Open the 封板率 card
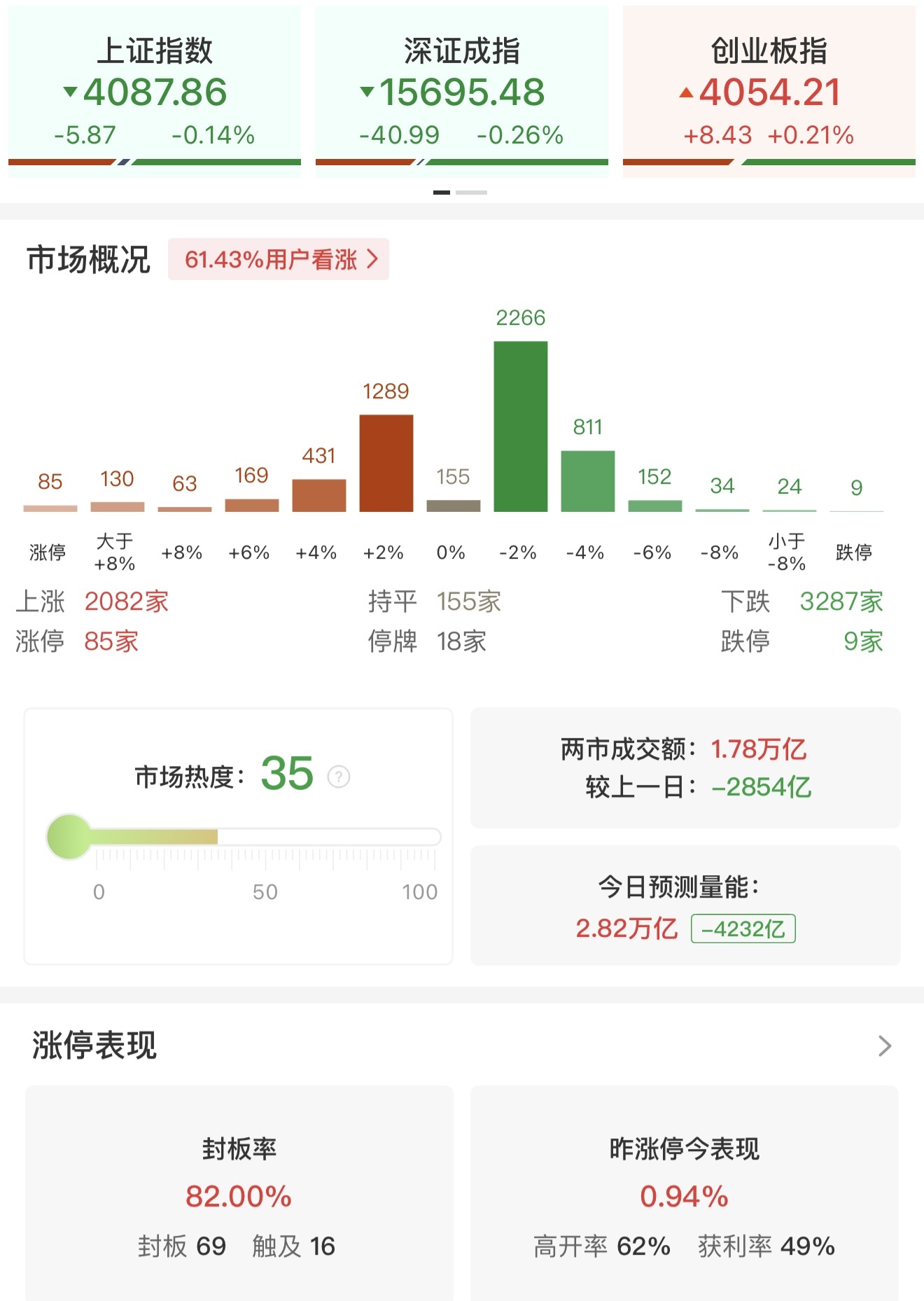 239,1193
